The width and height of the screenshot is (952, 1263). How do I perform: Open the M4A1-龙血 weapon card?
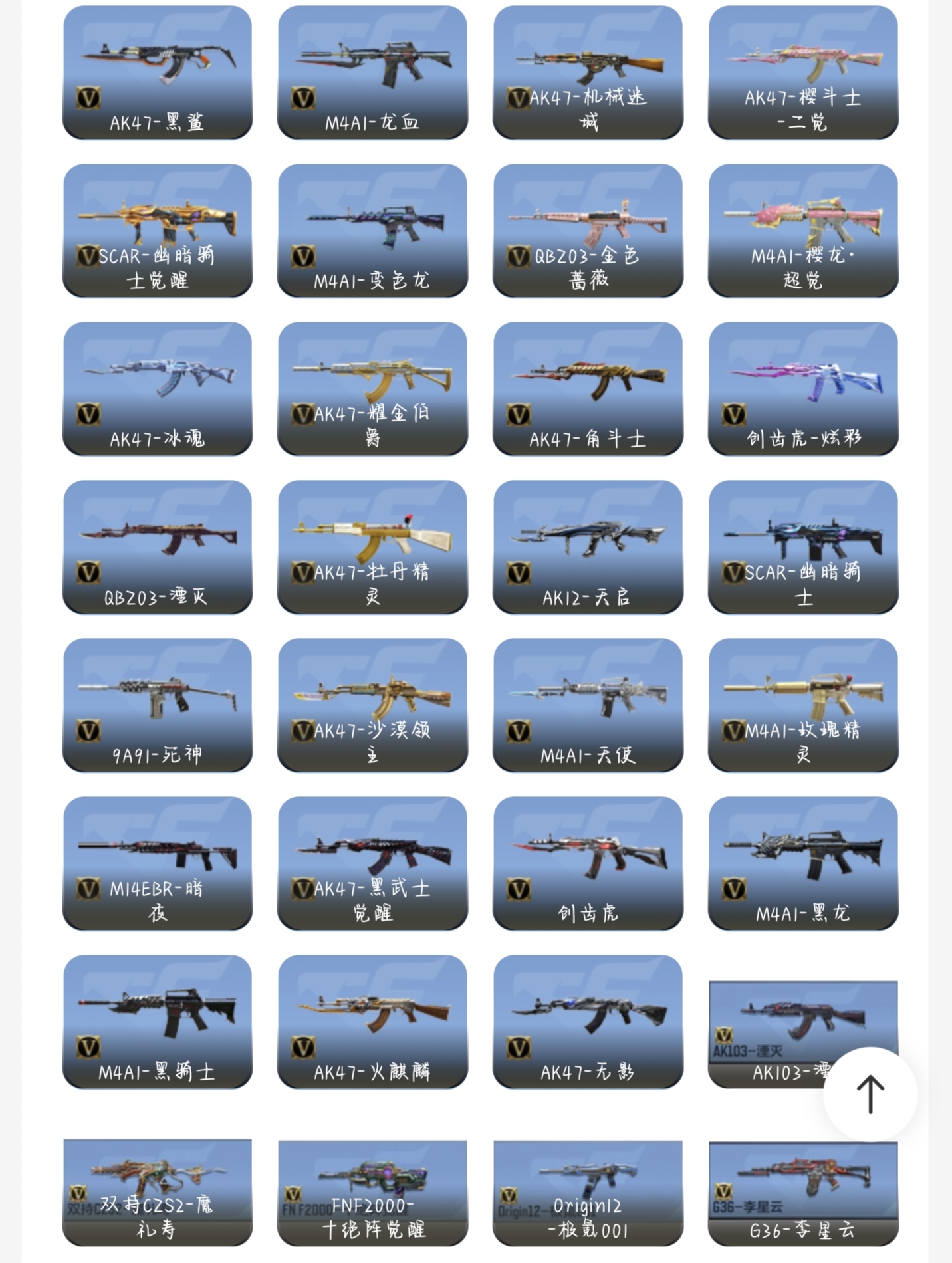[372, 73]
